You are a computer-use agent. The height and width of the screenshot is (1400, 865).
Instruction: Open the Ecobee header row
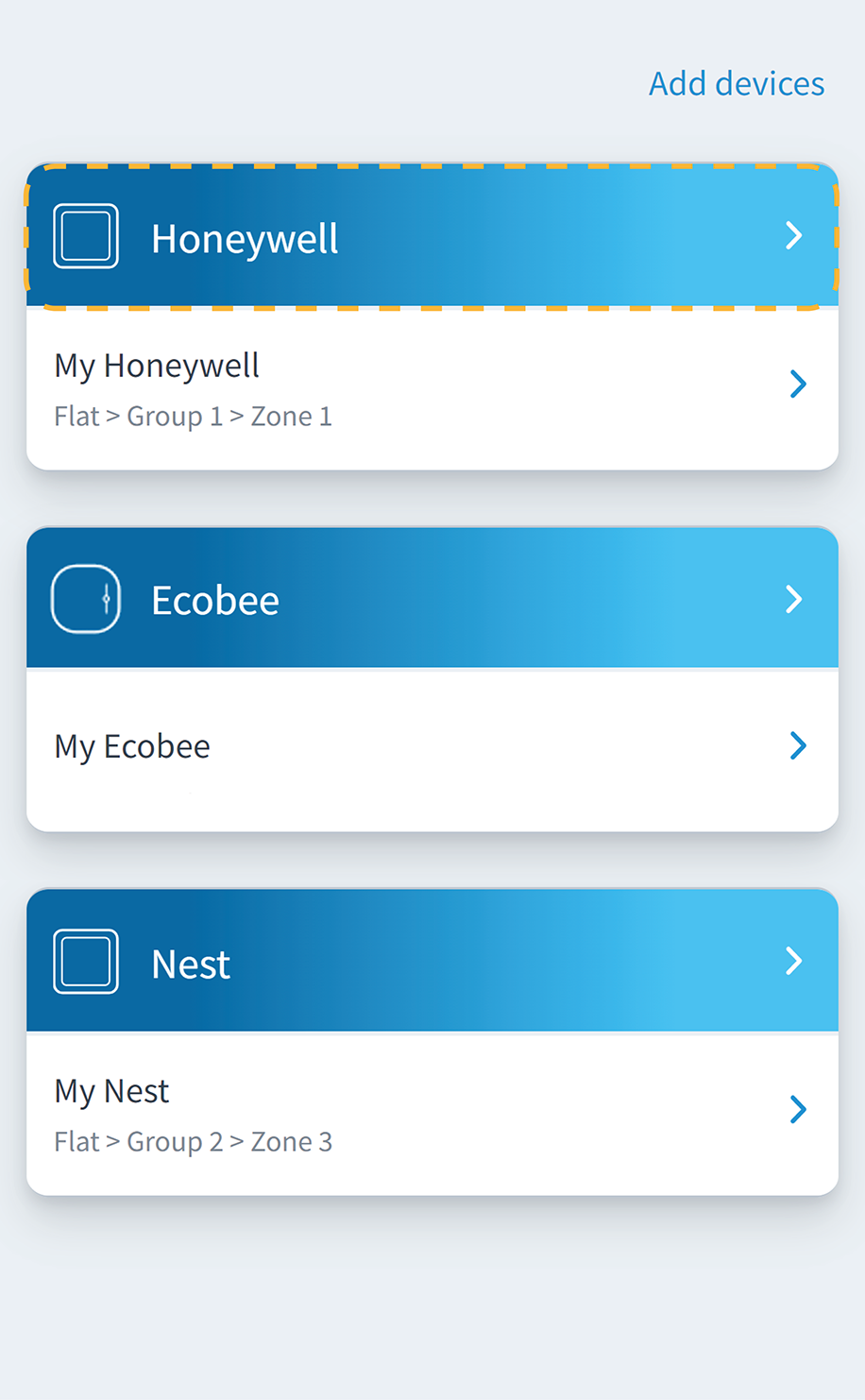pos(432,599)
